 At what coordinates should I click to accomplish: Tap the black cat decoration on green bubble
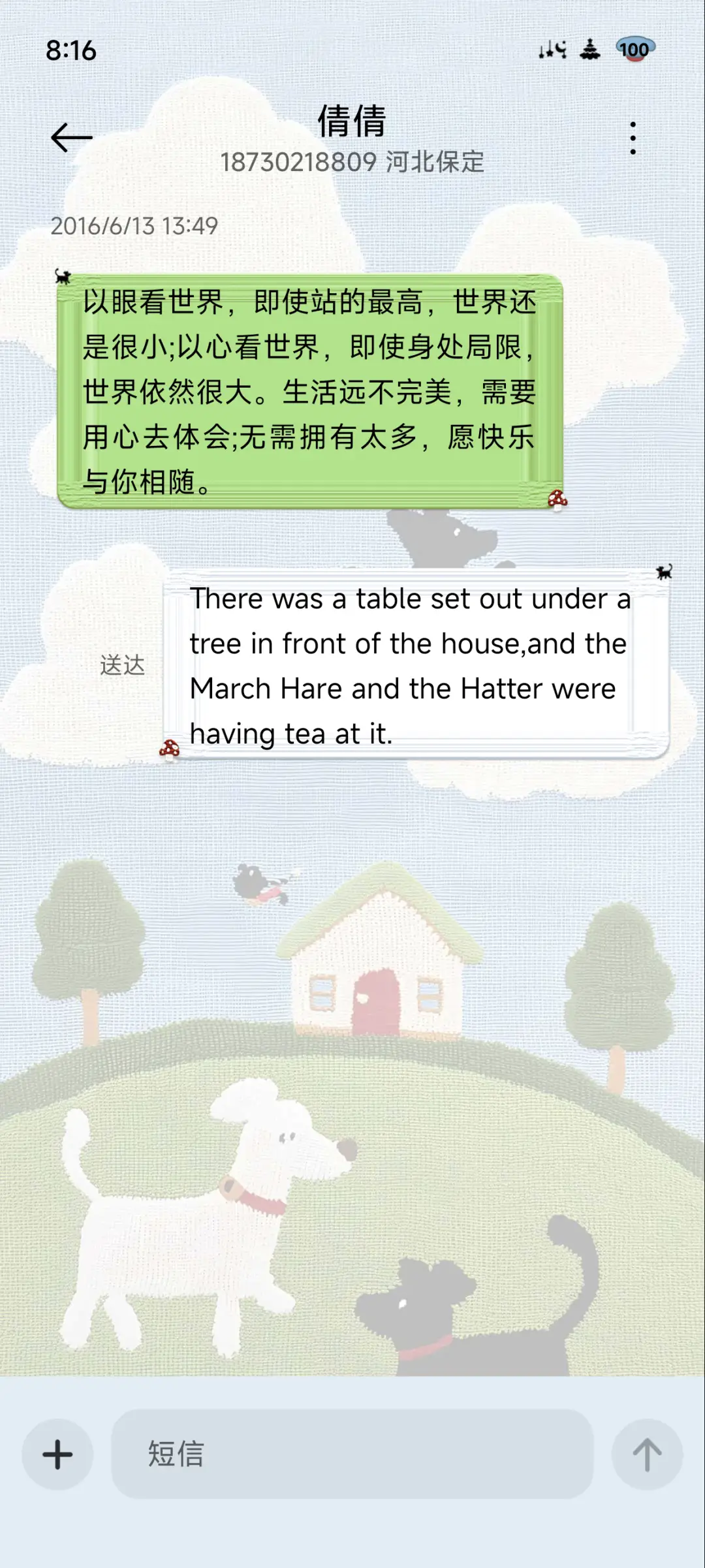pos(62,277)
